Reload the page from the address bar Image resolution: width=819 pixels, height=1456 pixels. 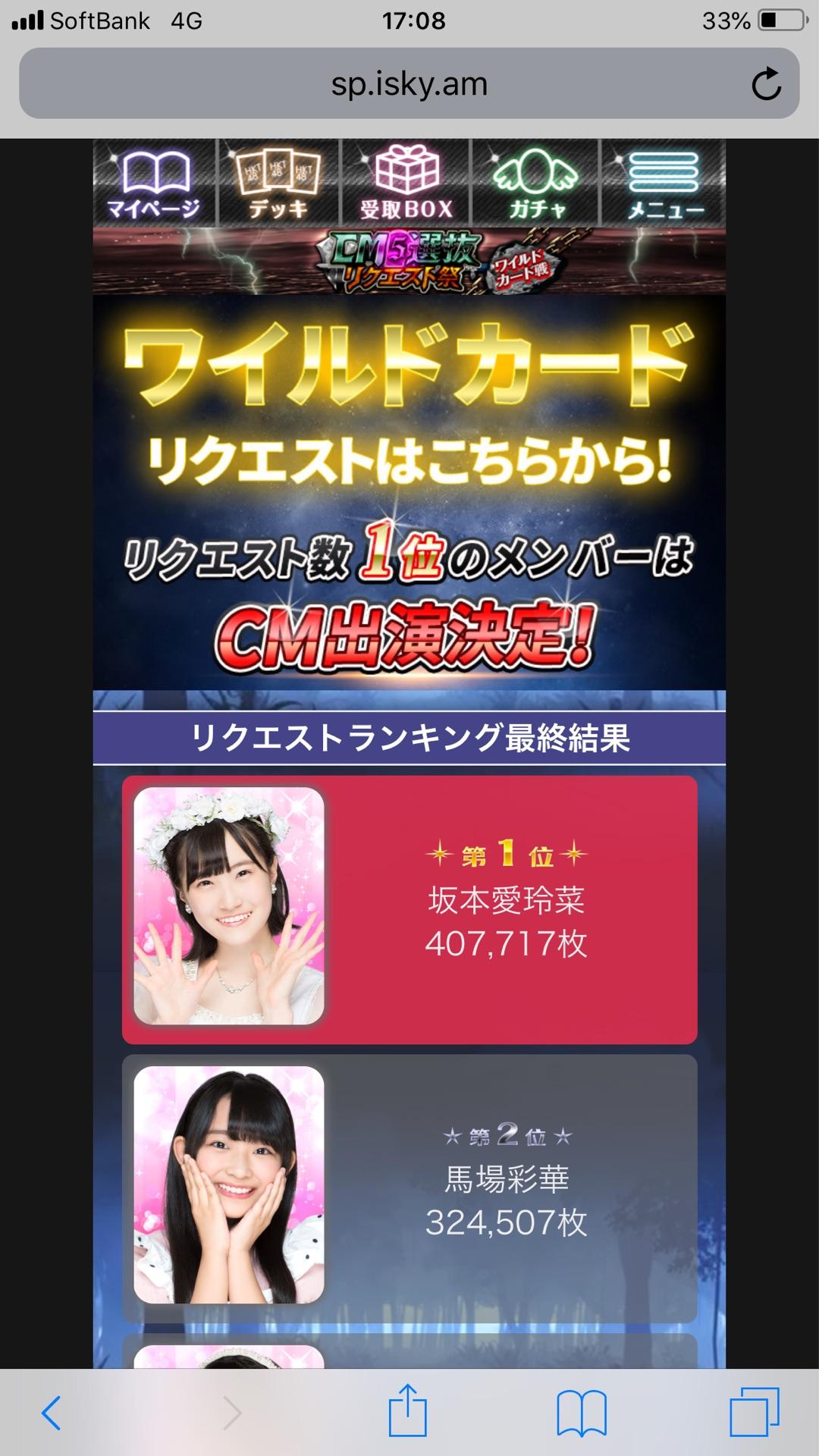pos(766,84)
